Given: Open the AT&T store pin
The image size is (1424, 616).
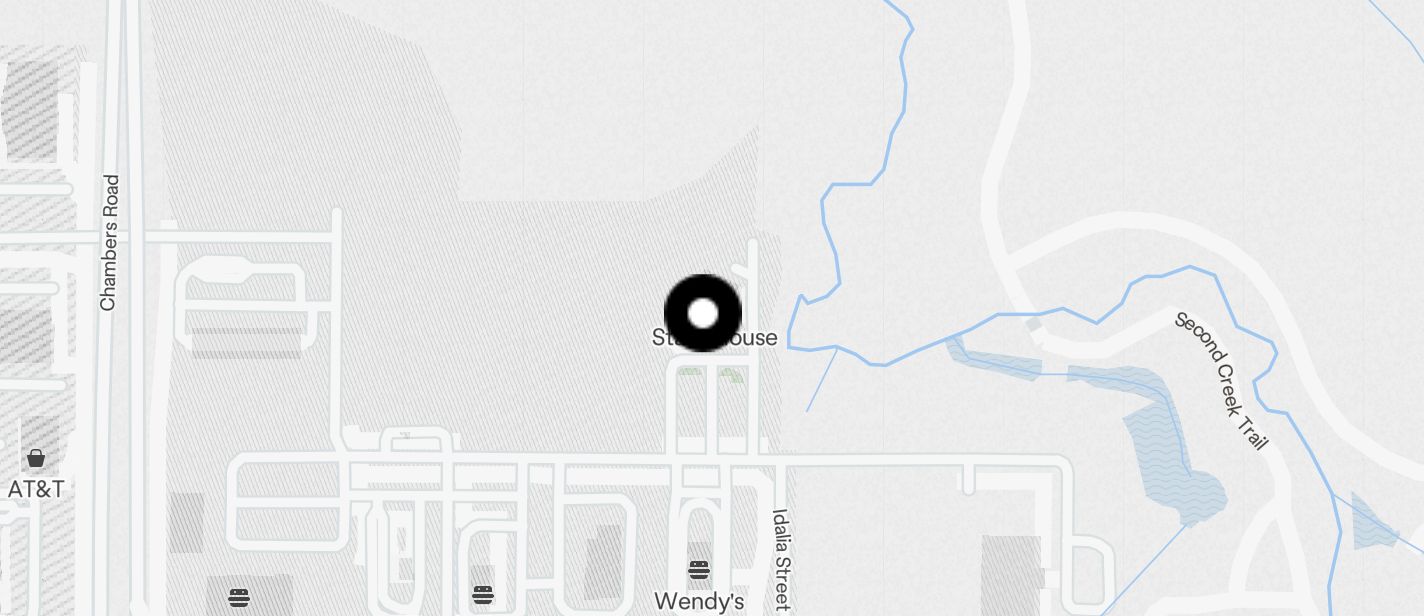Looking at the screenshot, I should coord(36,459).
